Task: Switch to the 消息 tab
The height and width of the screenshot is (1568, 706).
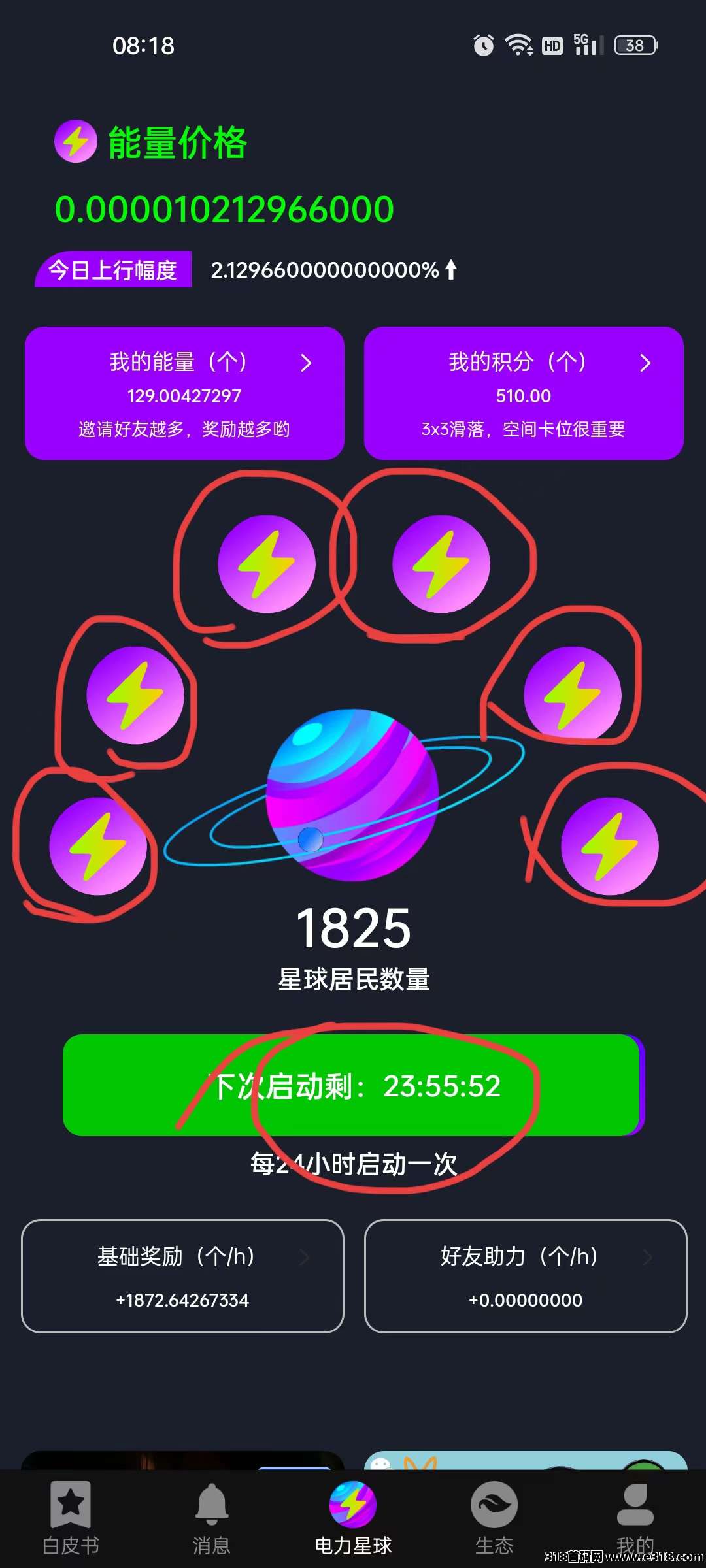Action: tap(212, 1518)
